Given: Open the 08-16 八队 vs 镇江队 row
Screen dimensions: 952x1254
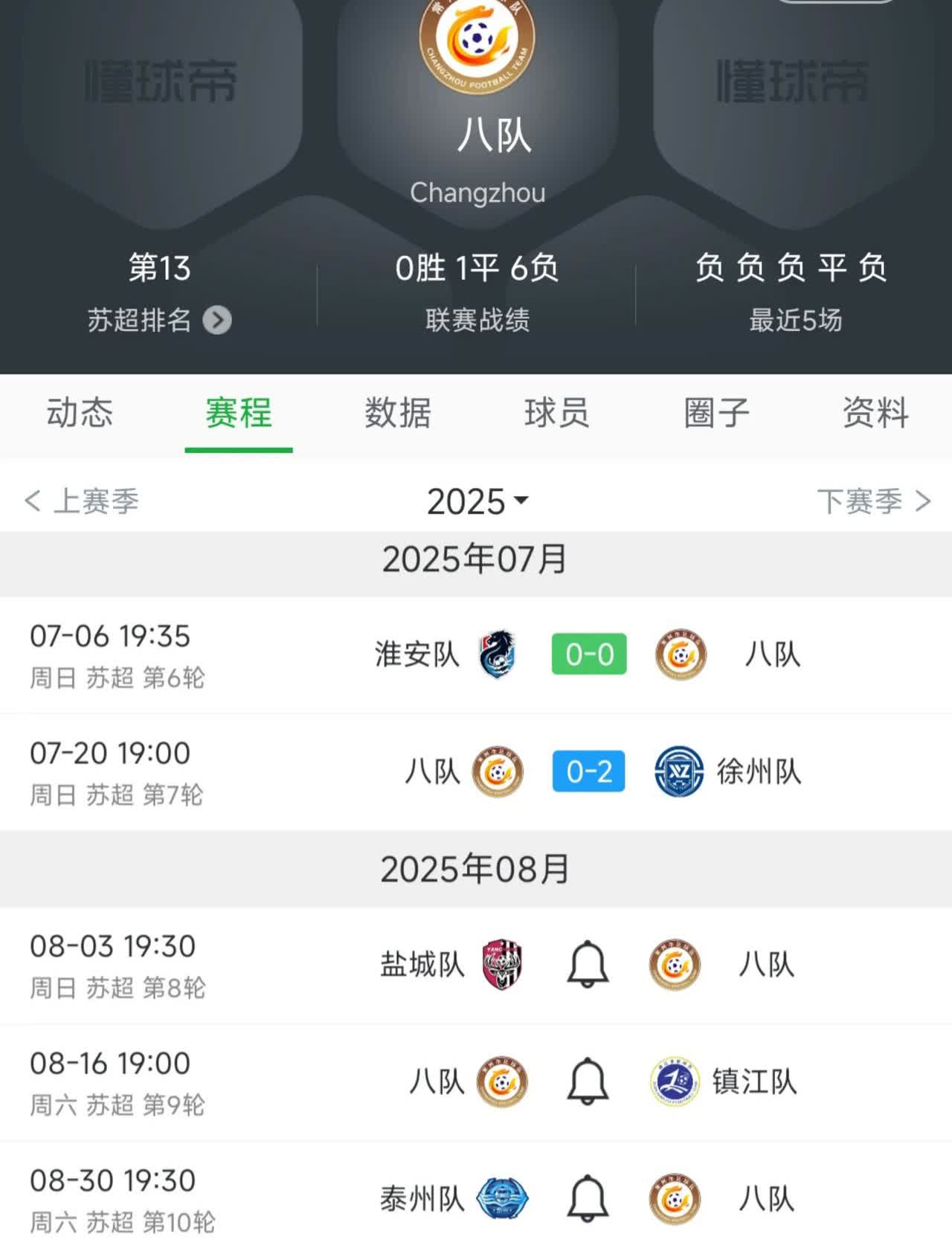Looking at the screenshot, I should 476,1083.
